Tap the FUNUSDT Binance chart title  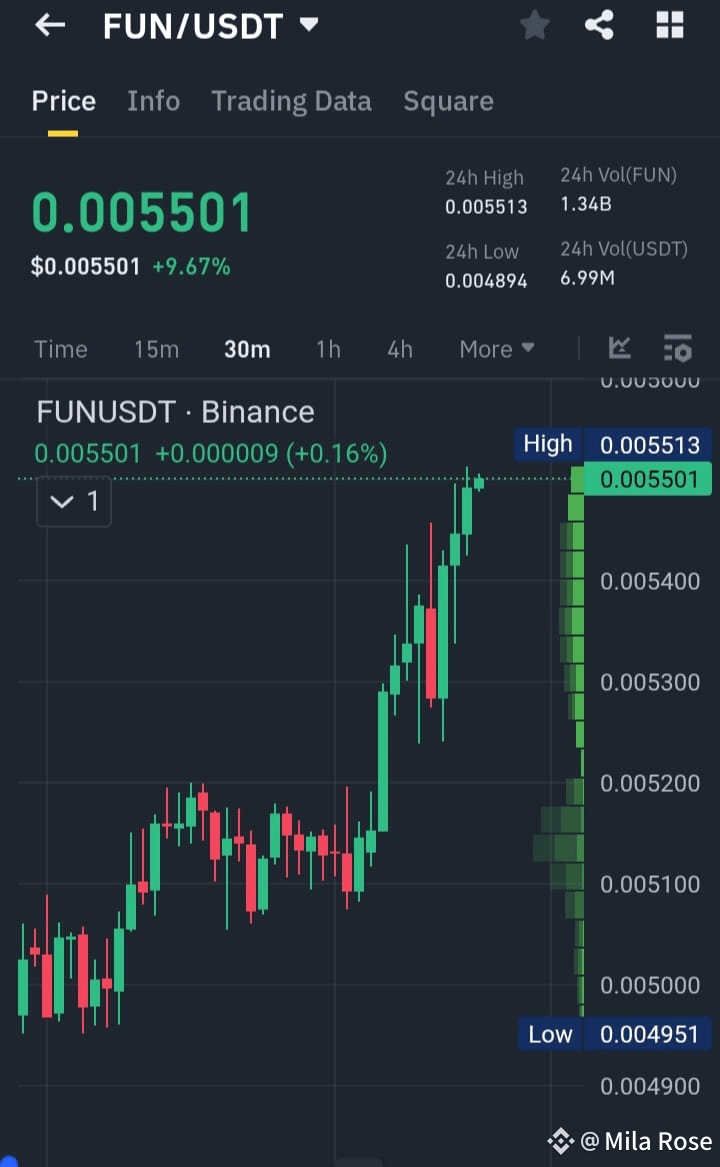pyautogui.click(x=175, y=411)
